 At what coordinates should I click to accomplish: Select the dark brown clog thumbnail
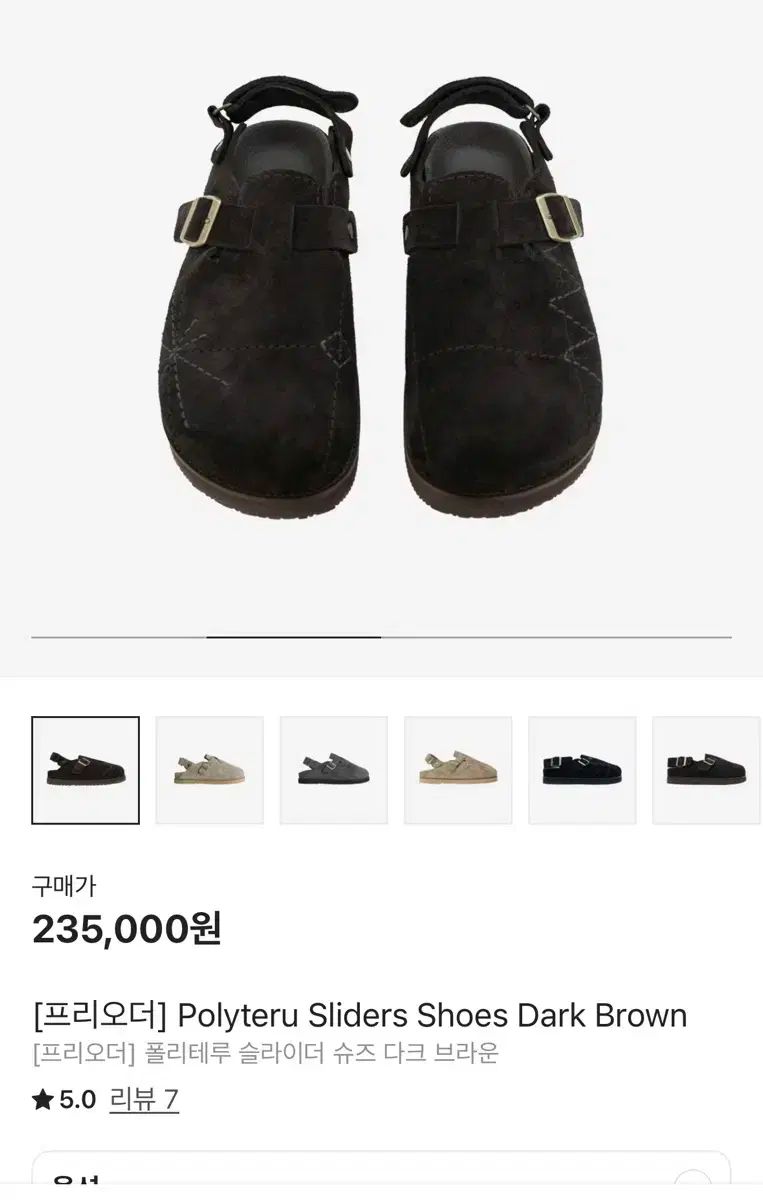85,770
